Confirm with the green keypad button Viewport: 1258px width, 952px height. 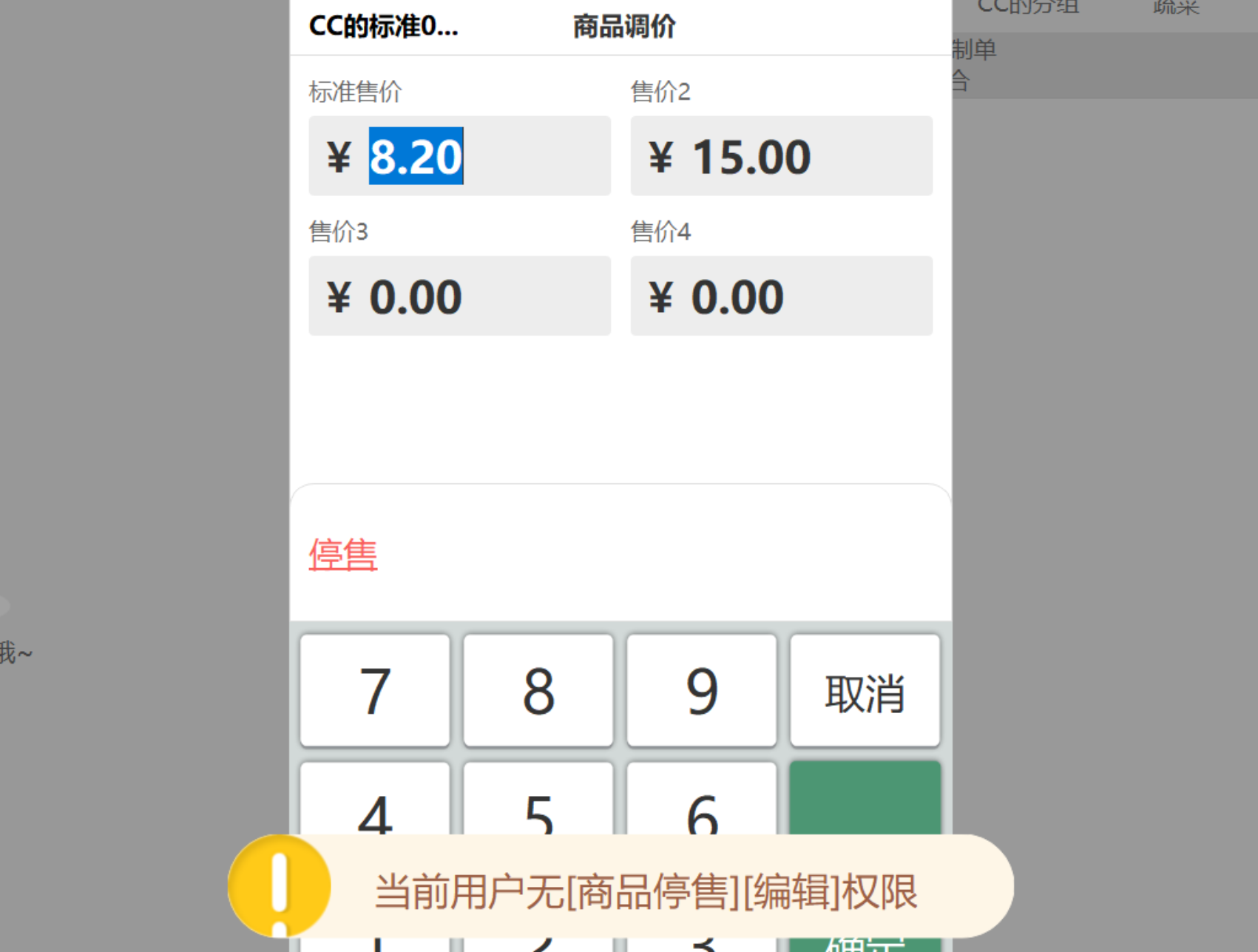coord(865,799)
